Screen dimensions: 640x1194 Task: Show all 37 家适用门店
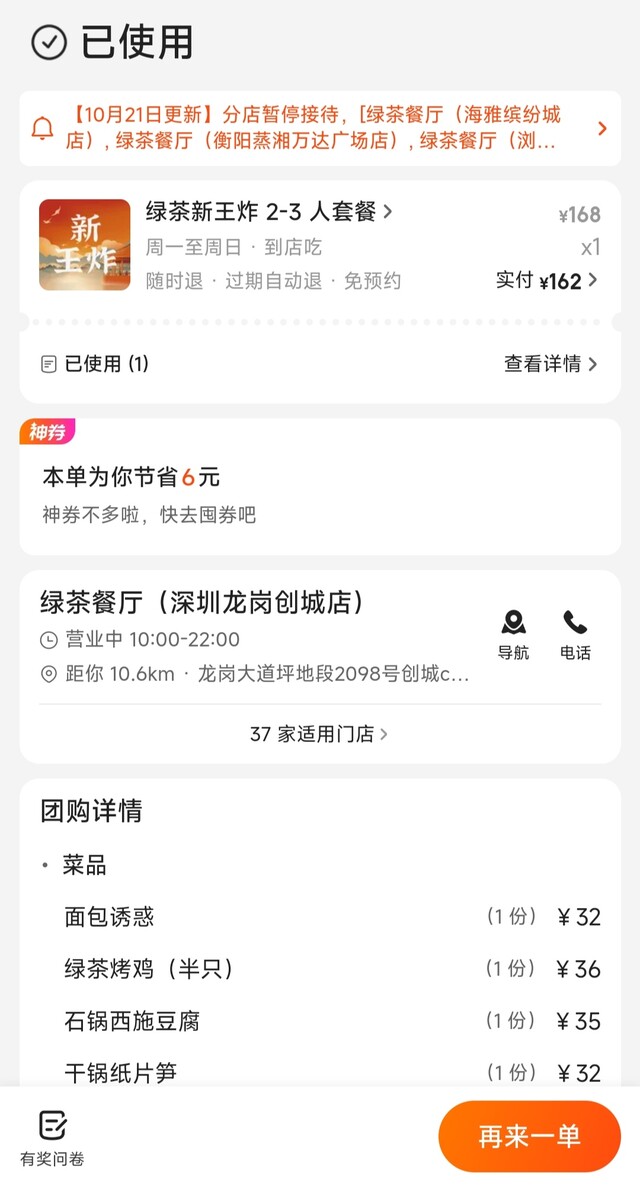coord(319,734)
